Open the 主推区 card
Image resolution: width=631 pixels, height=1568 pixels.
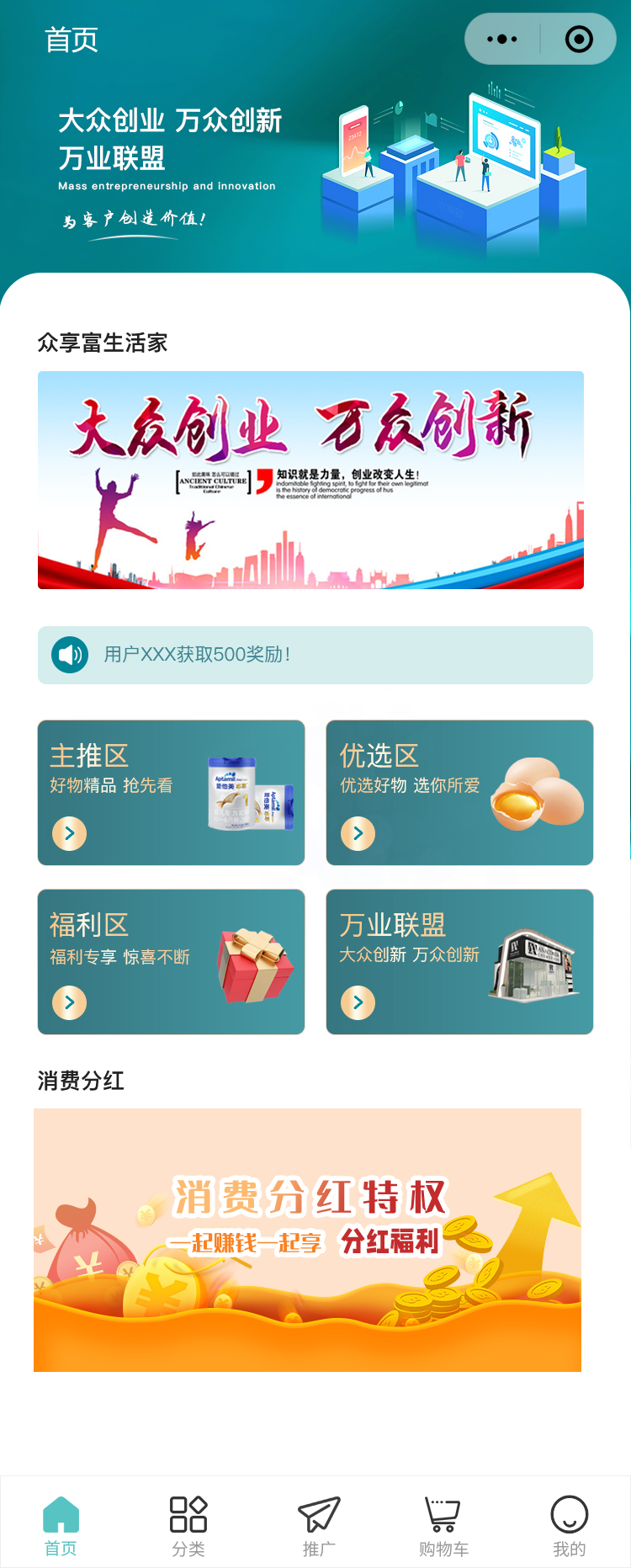point(171,792)
